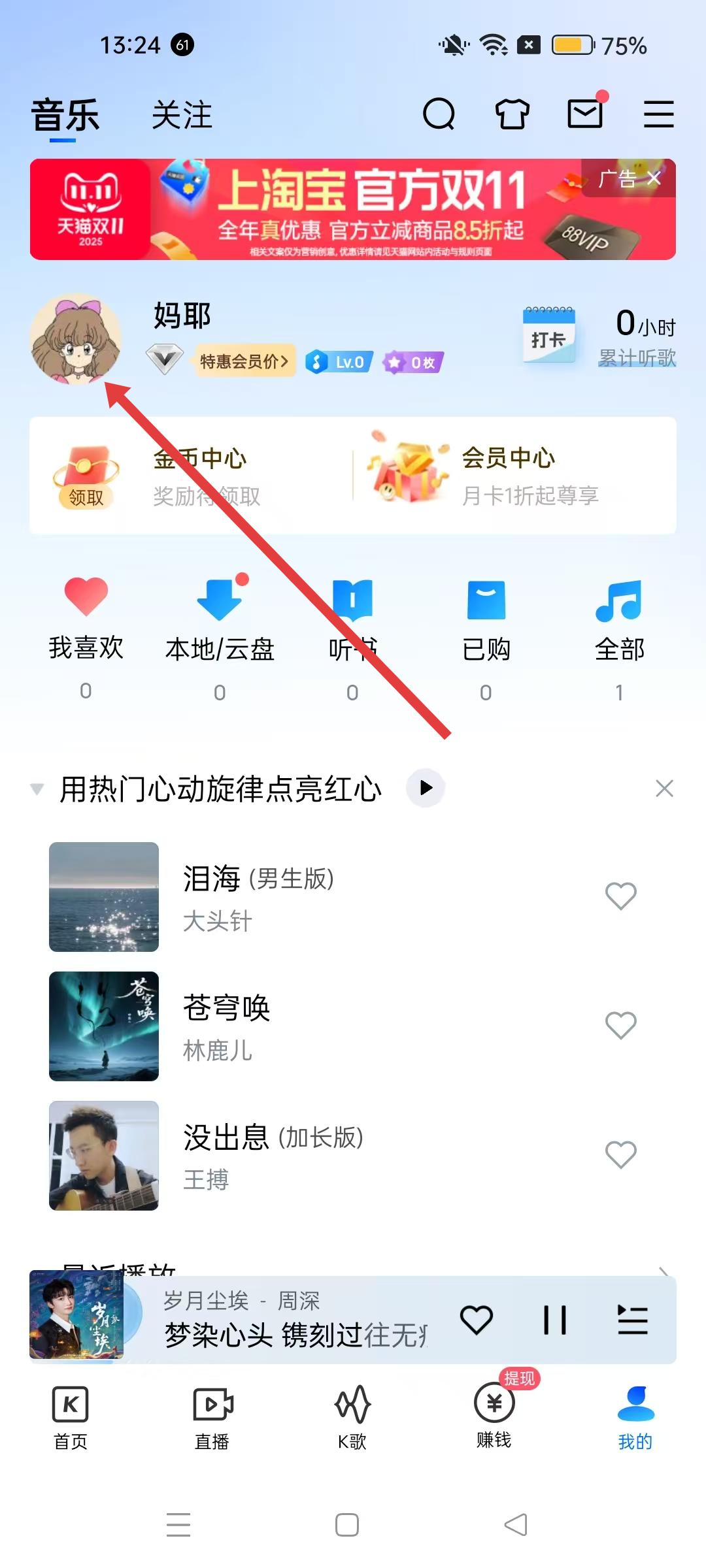Tap the profile avatar
This screenshot has height=1568, width=706.
[76, 338]
